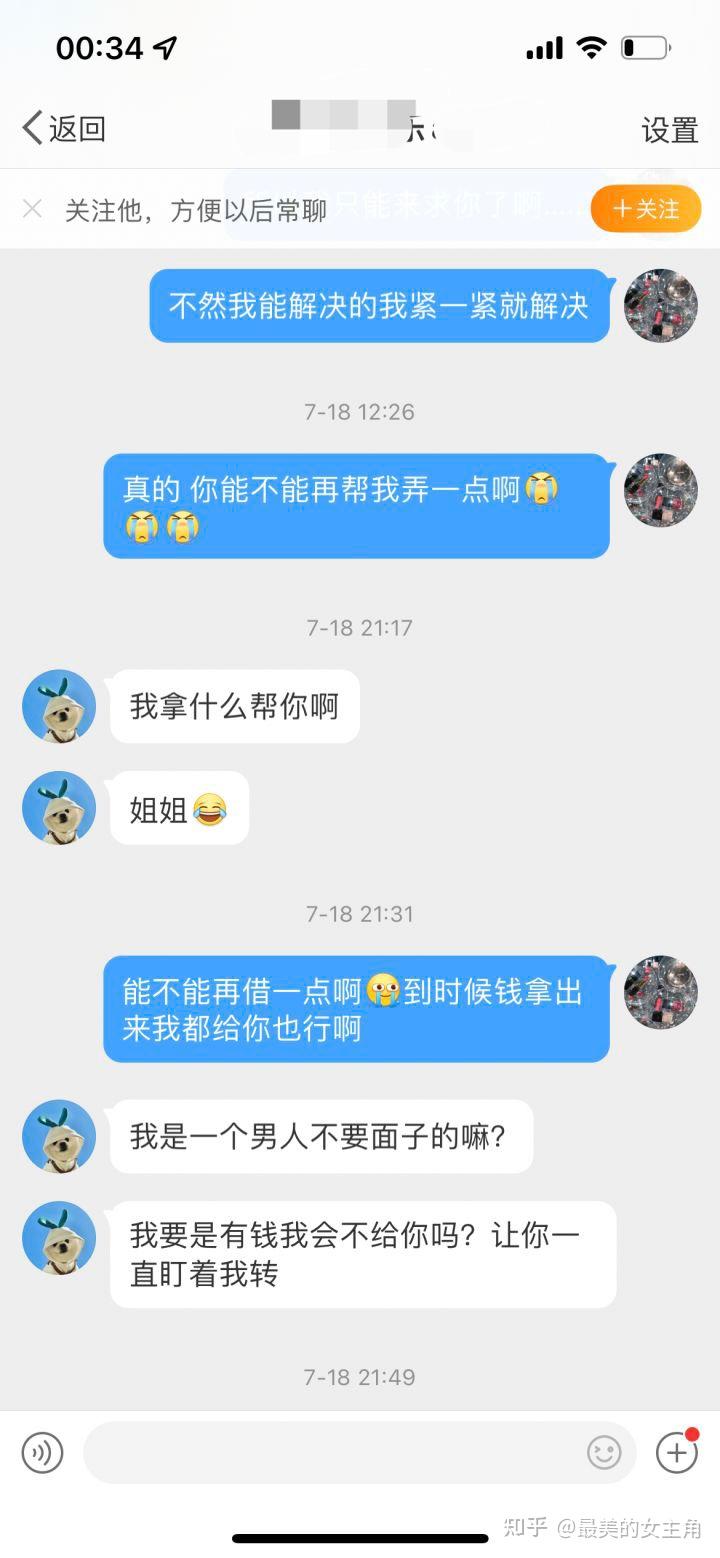Go back using the 返回 button
Screen dimensions: 720x1558
click(64, 129)
